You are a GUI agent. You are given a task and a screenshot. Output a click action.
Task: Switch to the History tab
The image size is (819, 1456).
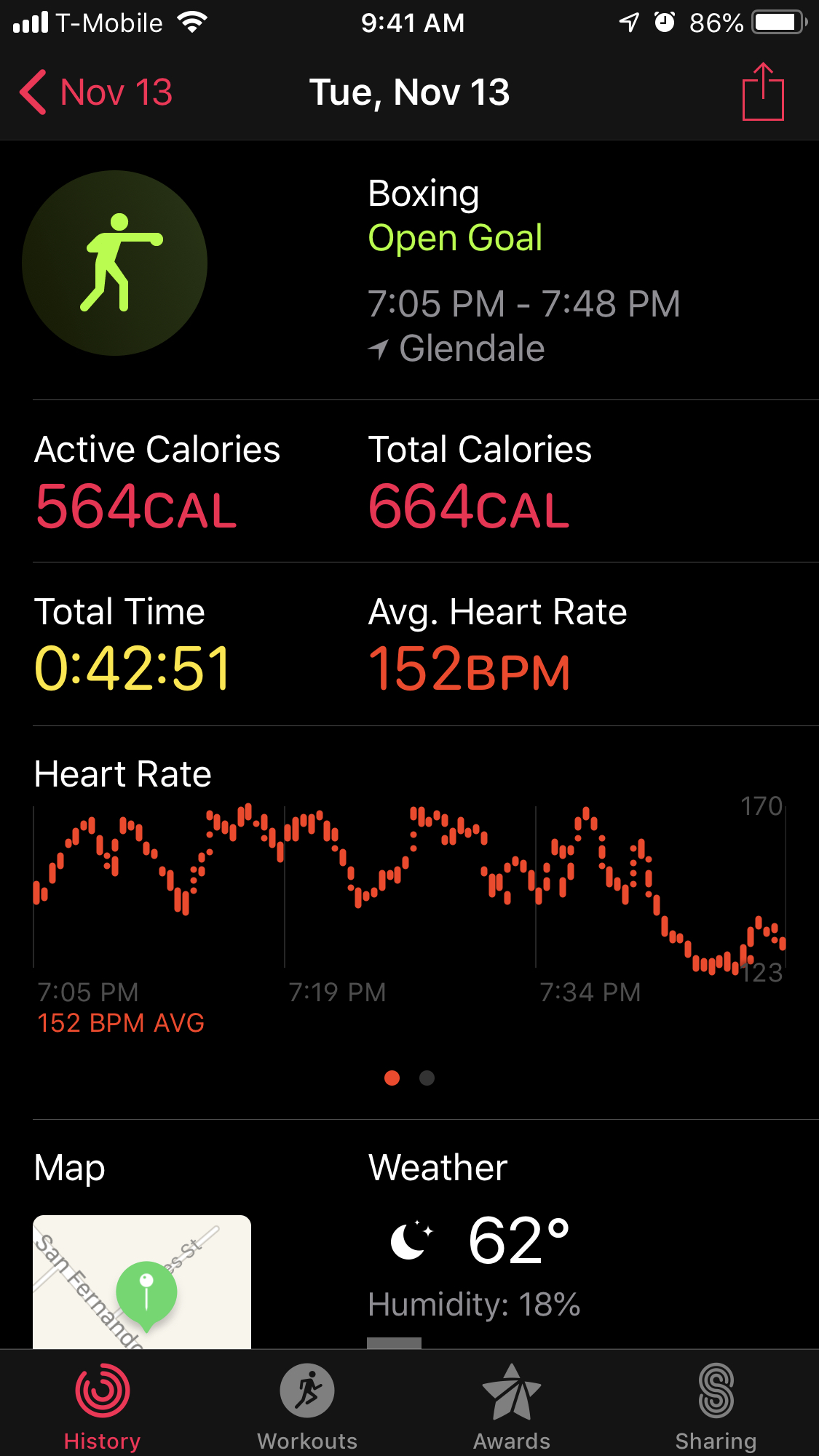point(103,1406)
